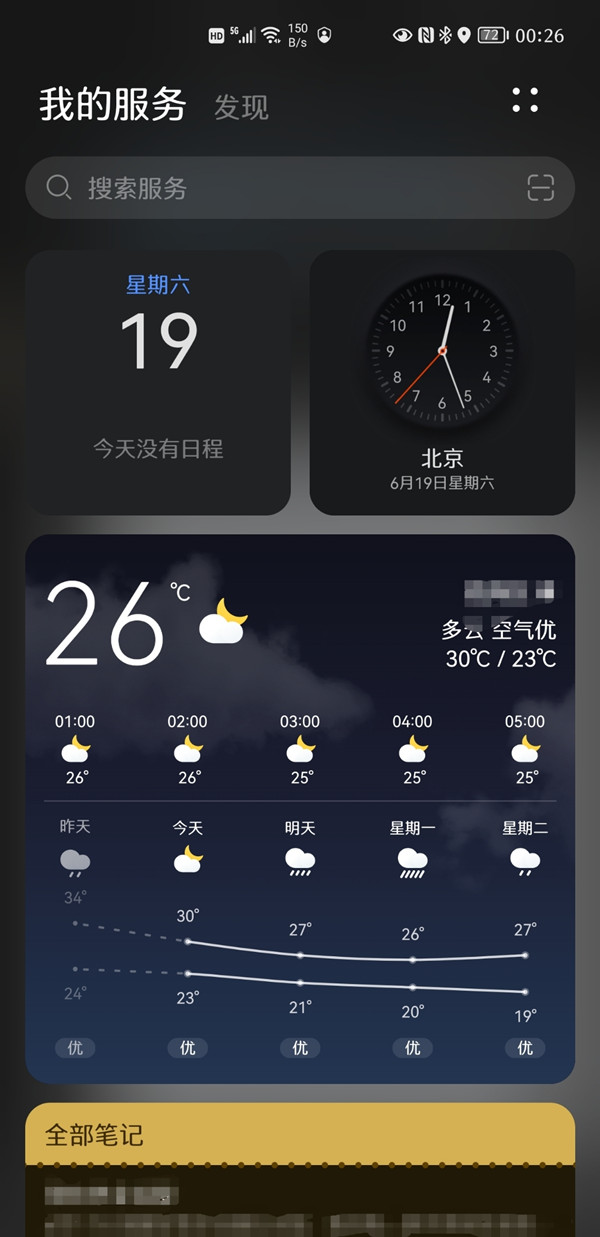Image resolution: width=600 pixels, height=1237 pixels.
Task: Switch to the 发现 tab
Action: (241, 107)
